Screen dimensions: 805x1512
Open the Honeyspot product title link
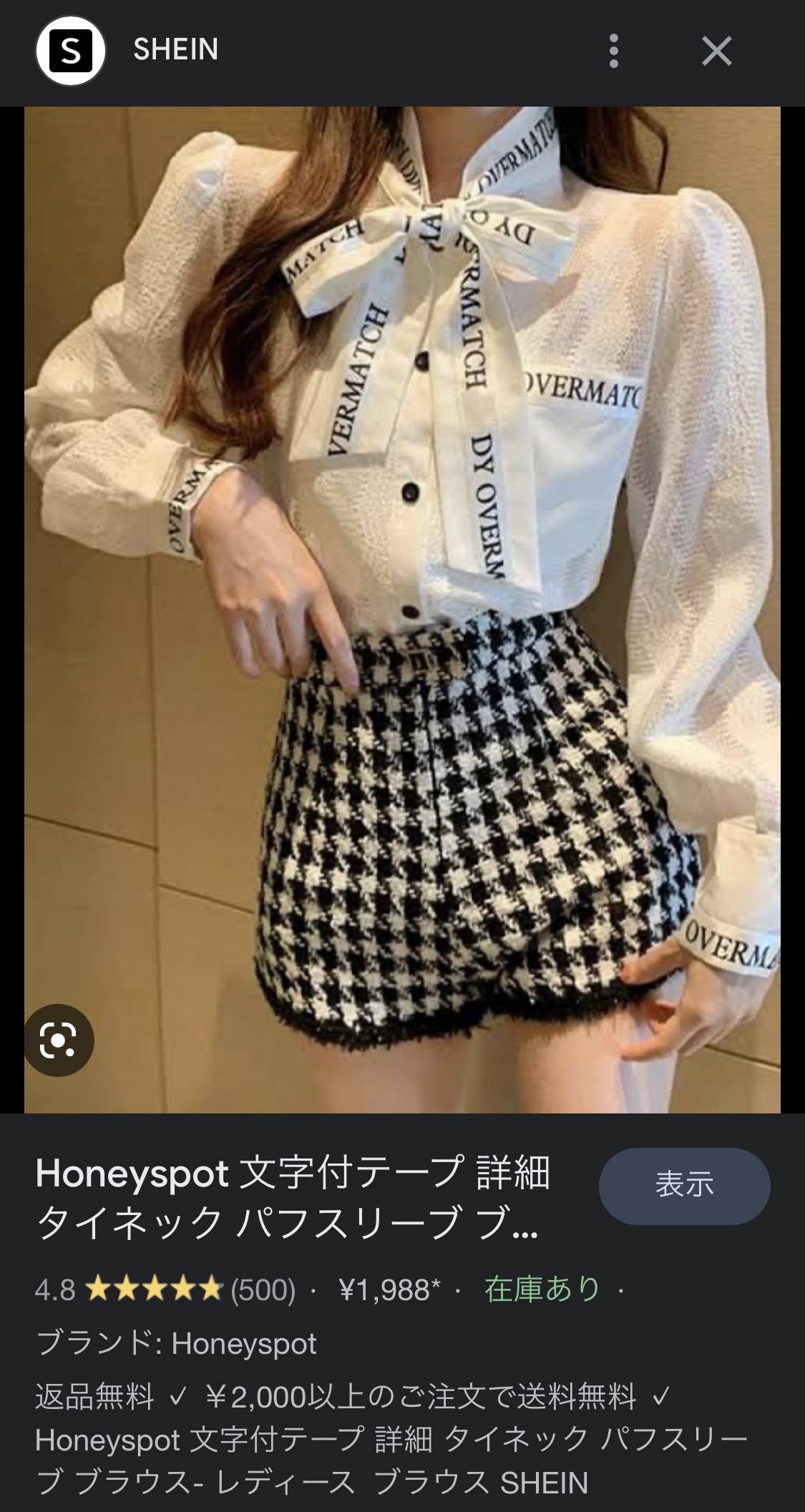coord(293,1196)
